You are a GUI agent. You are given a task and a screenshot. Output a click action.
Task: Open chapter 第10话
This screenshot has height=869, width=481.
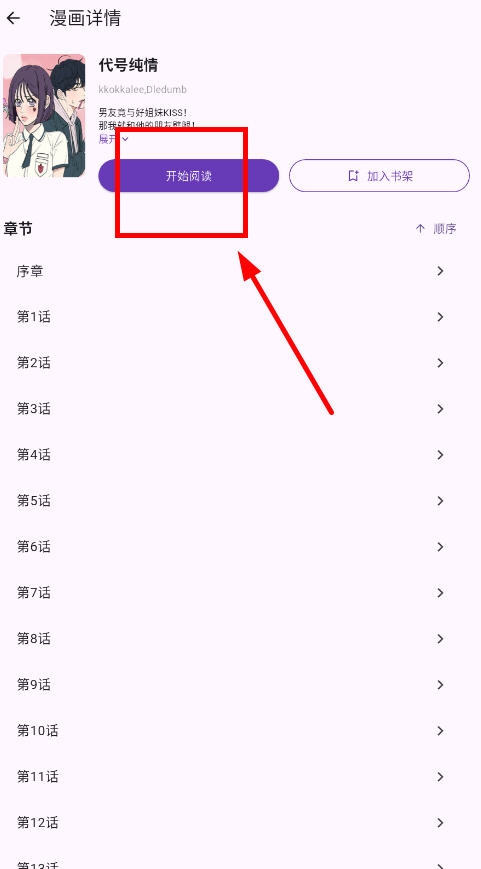[240, 731]
